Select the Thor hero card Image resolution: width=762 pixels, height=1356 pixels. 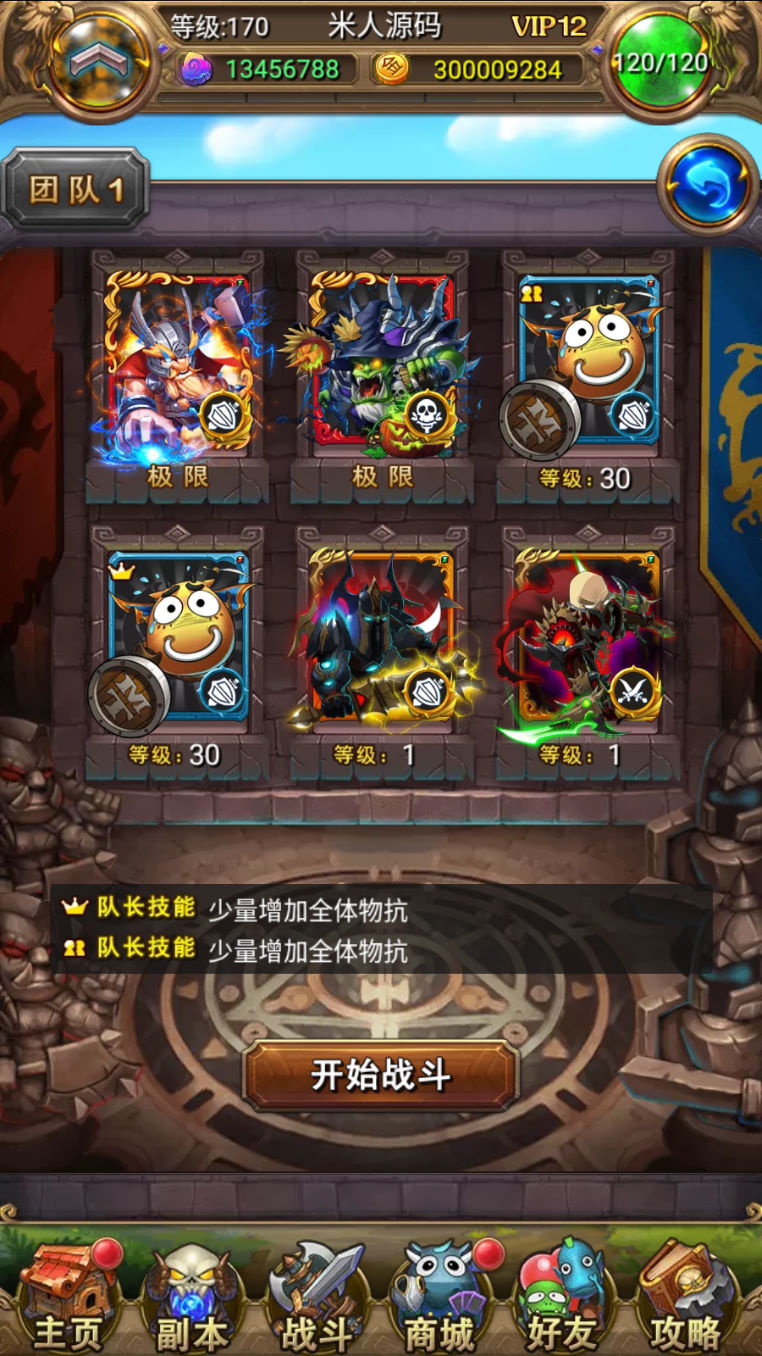click(178, 360)
